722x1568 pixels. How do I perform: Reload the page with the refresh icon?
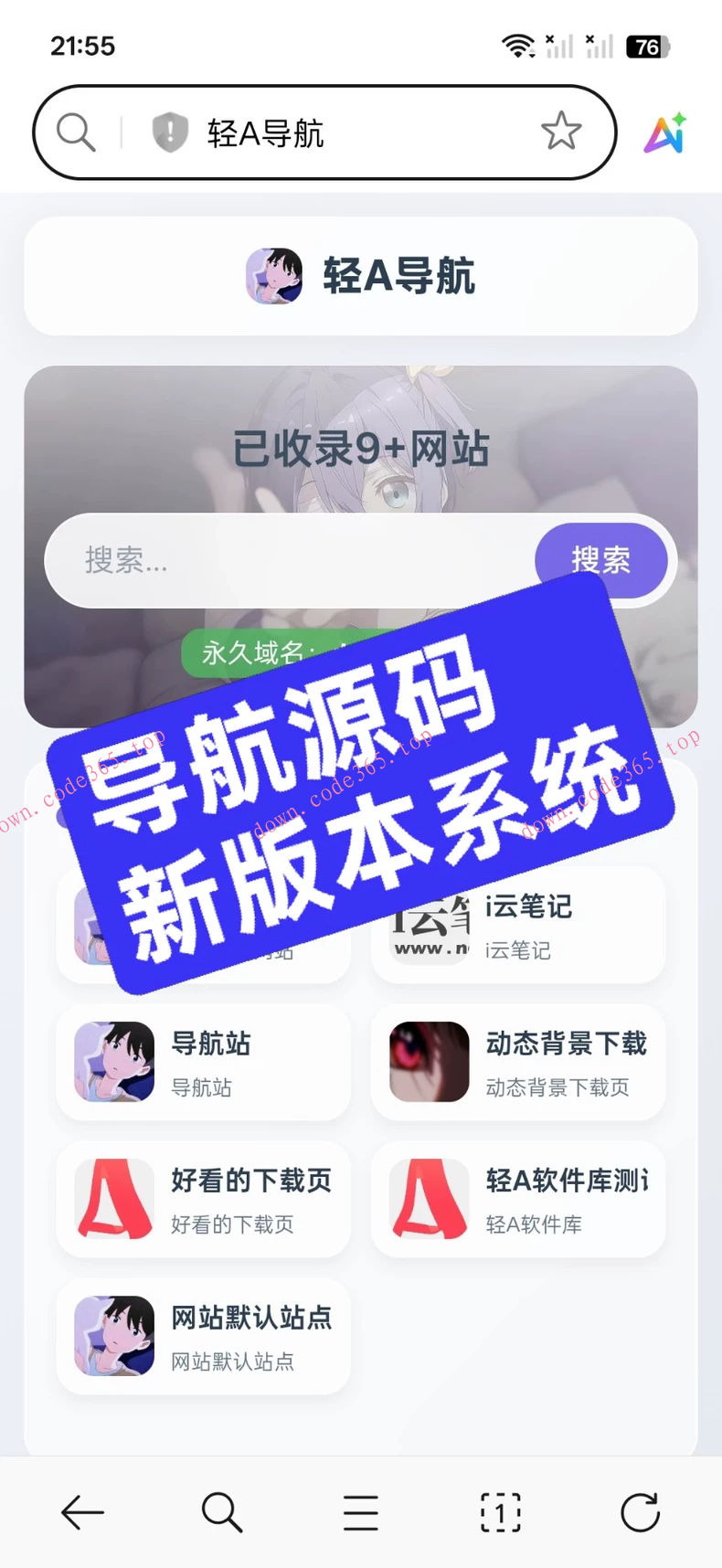(x=640, y=1512)
